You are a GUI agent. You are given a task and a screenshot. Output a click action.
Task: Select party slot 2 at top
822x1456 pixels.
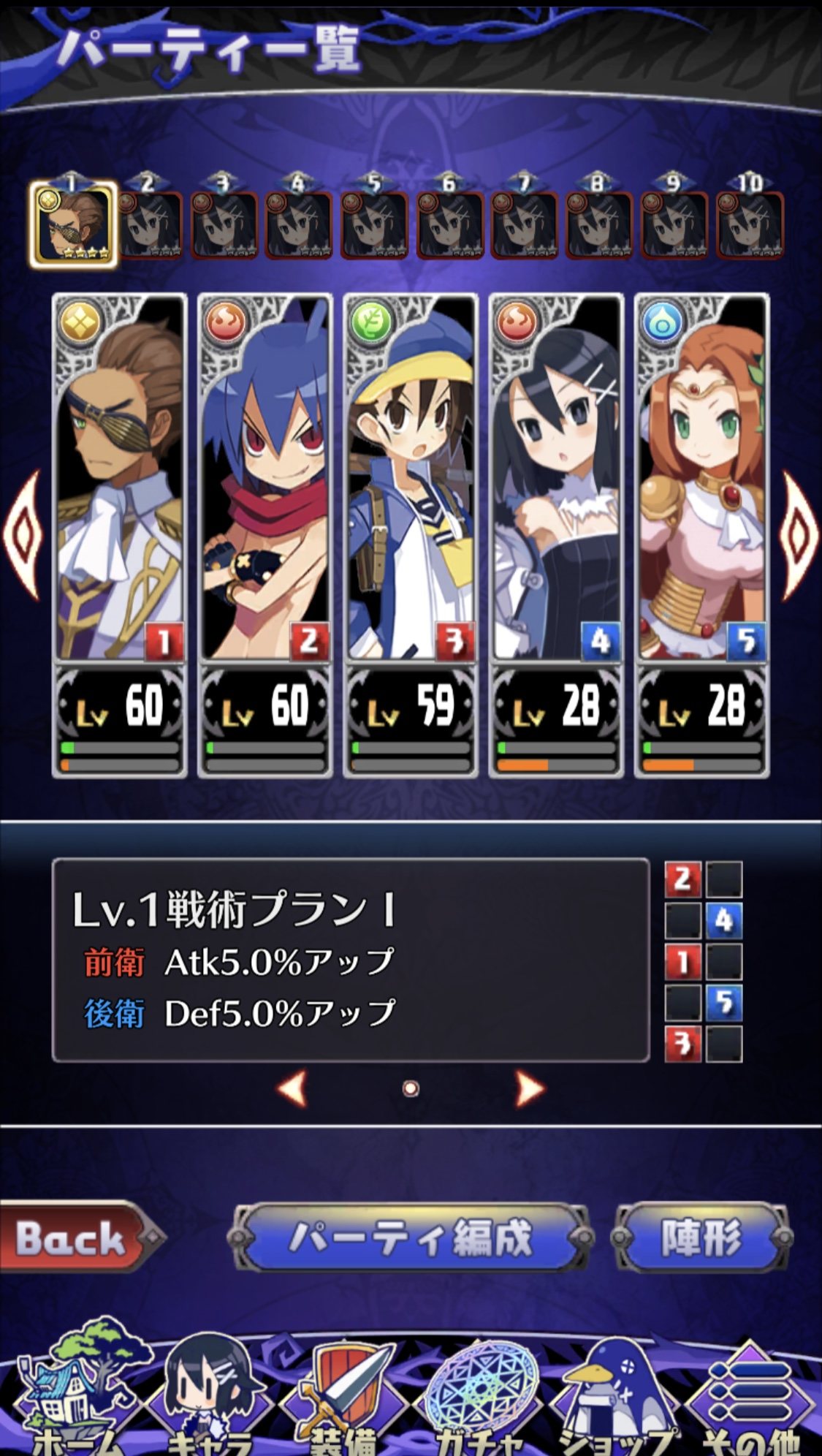tap(149, 219)
